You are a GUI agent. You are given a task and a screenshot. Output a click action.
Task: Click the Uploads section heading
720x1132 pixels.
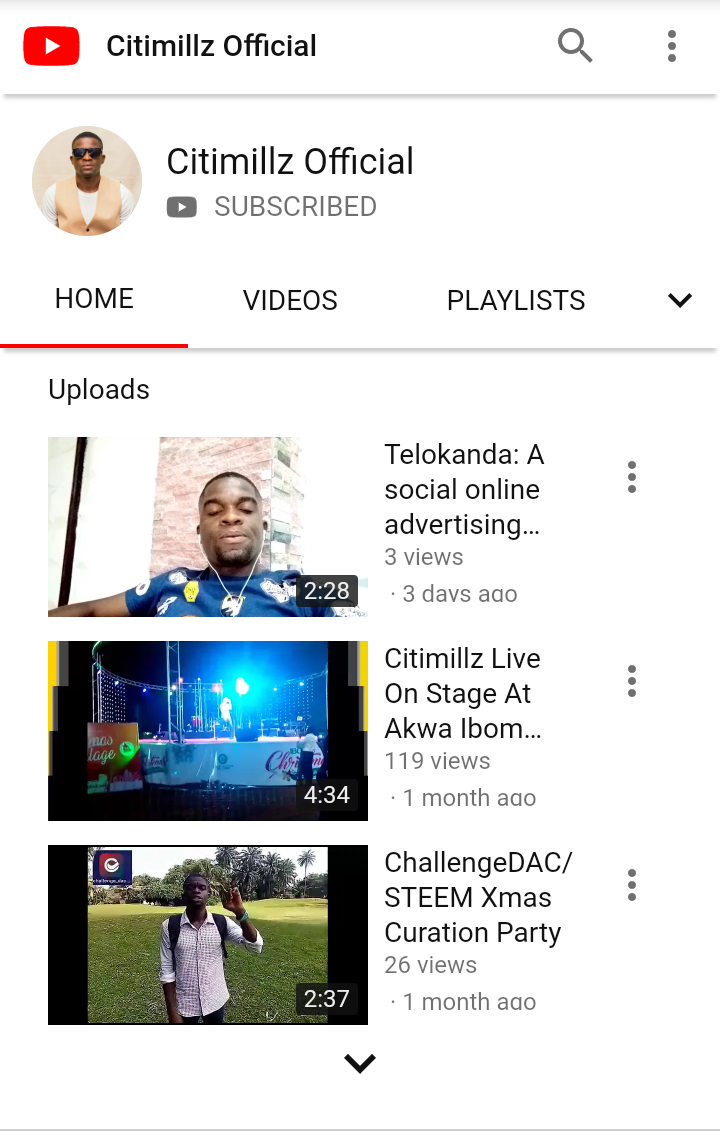[x=99, y=390]
